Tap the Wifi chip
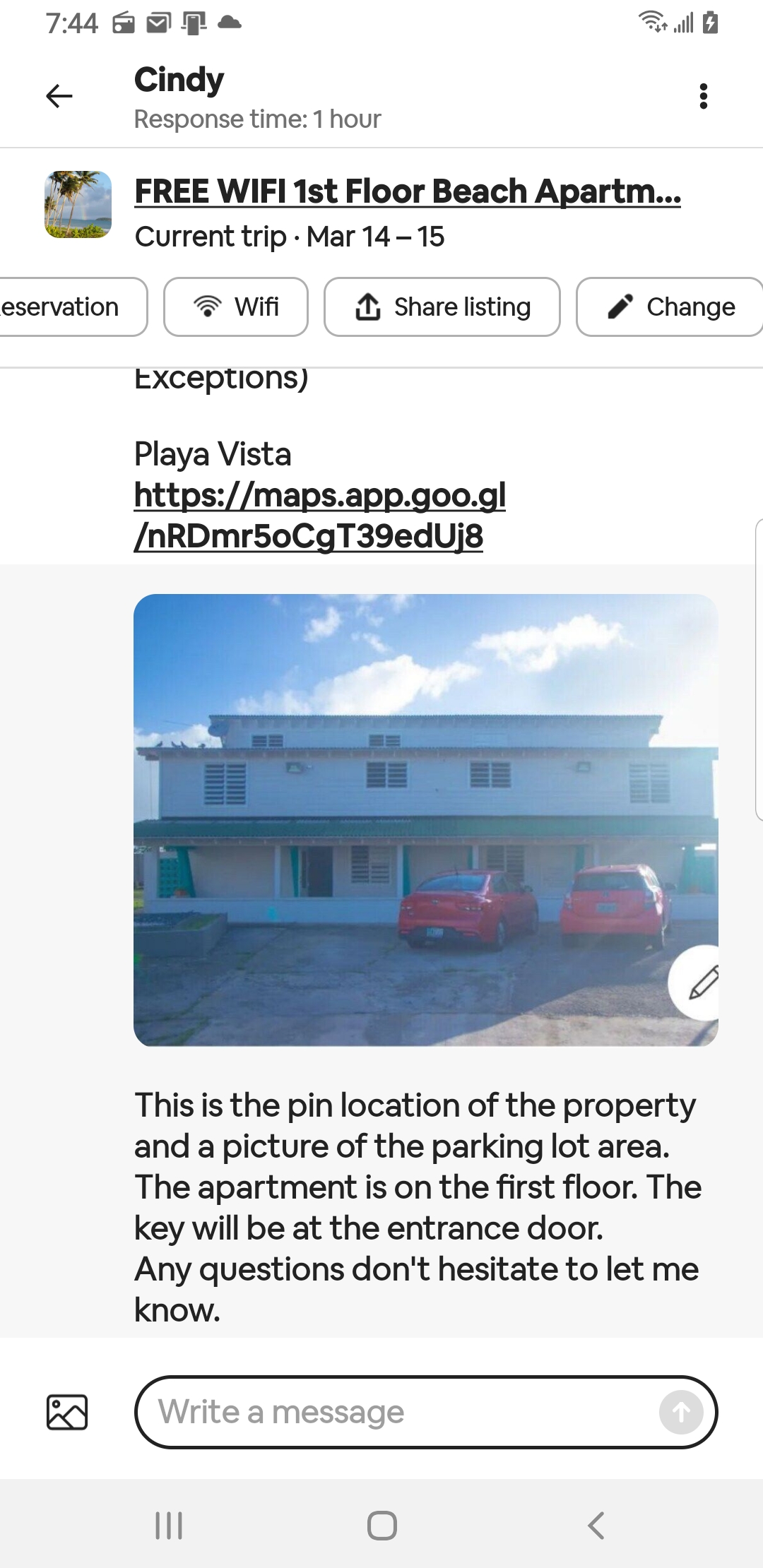Screen dimensions: 763x1568 (236, 307)
